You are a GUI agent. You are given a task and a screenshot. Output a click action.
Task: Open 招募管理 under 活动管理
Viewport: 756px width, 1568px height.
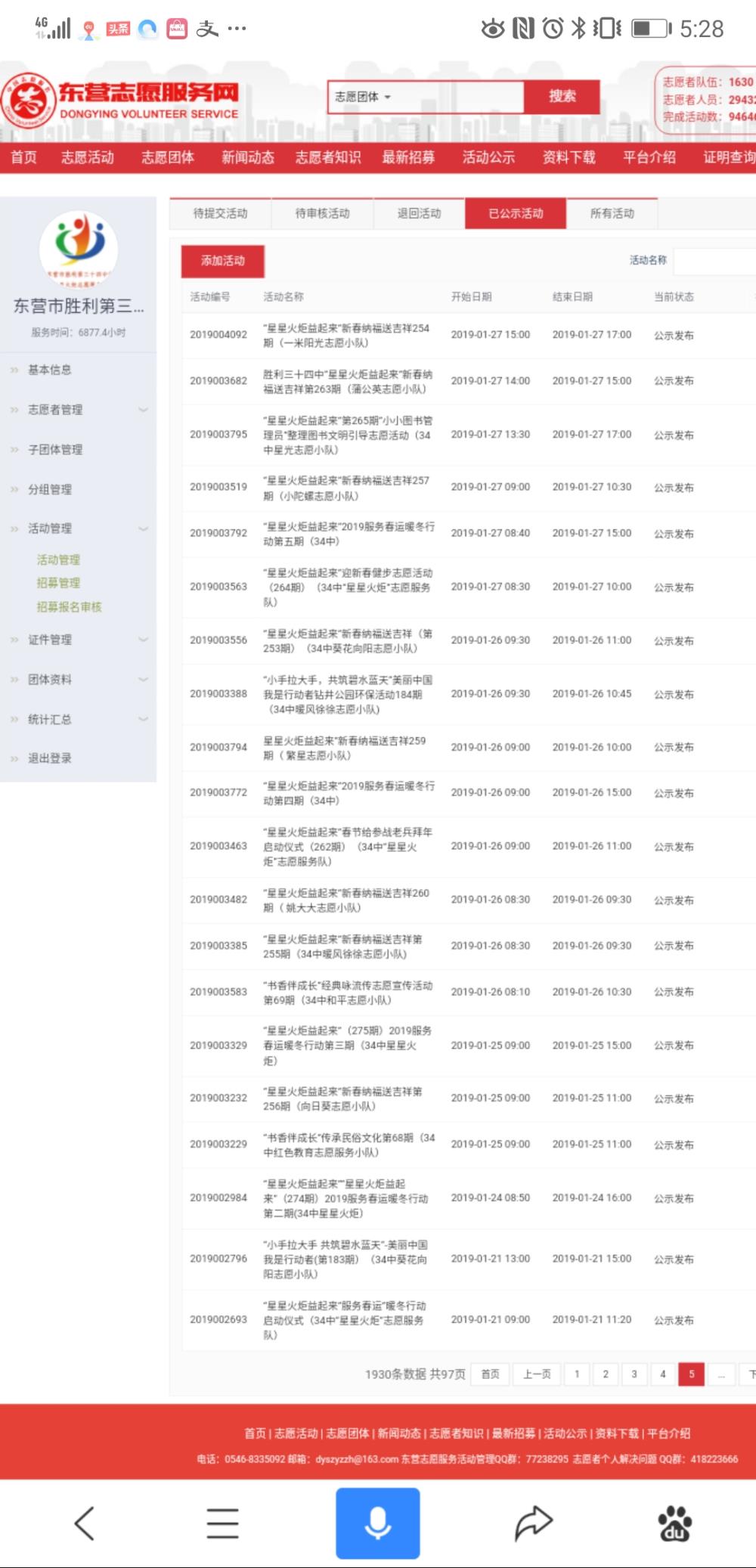pyautogui.click(x=59, y=583)
